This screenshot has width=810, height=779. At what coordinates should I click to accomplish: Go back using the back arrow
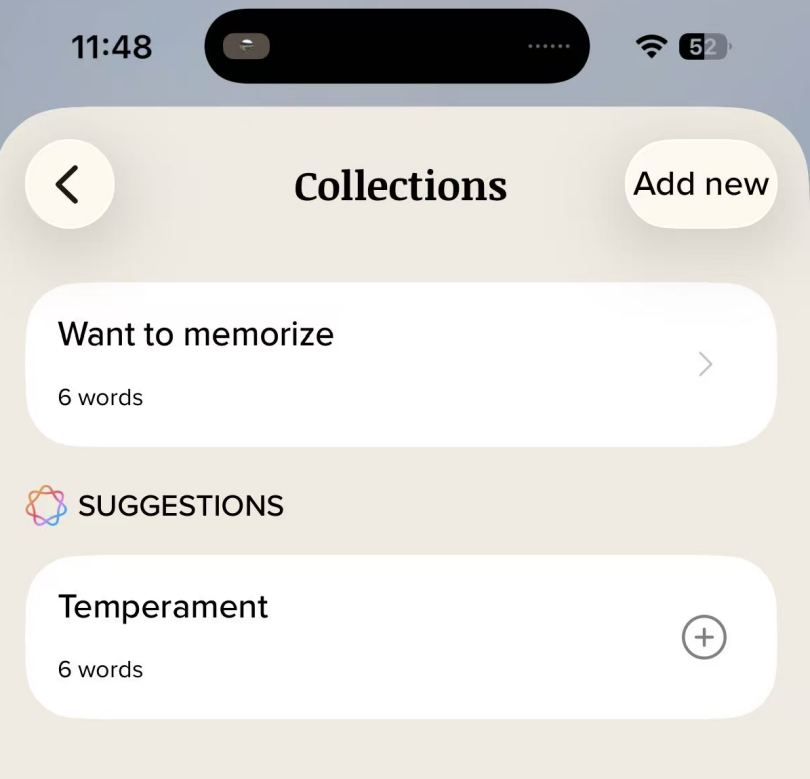[69, 184]
